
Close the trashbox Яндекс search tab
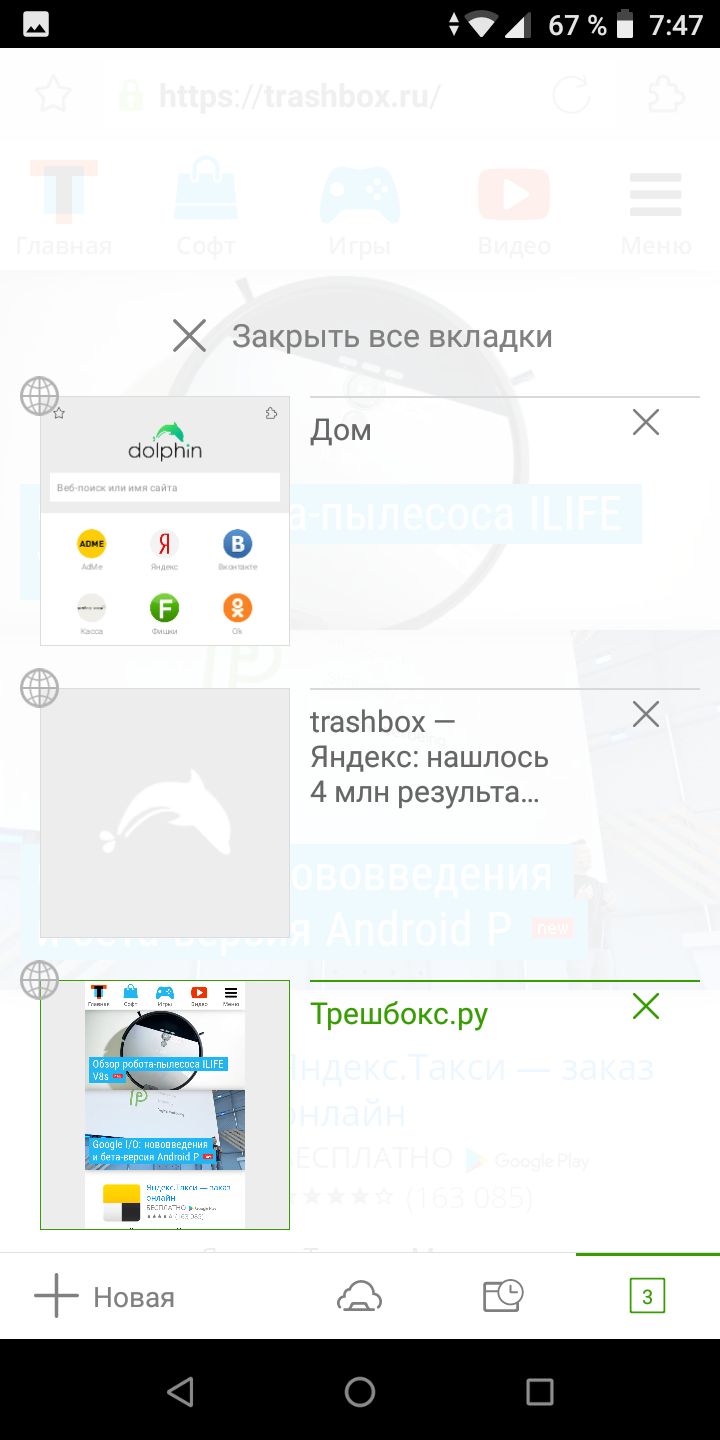pos(646,714)
